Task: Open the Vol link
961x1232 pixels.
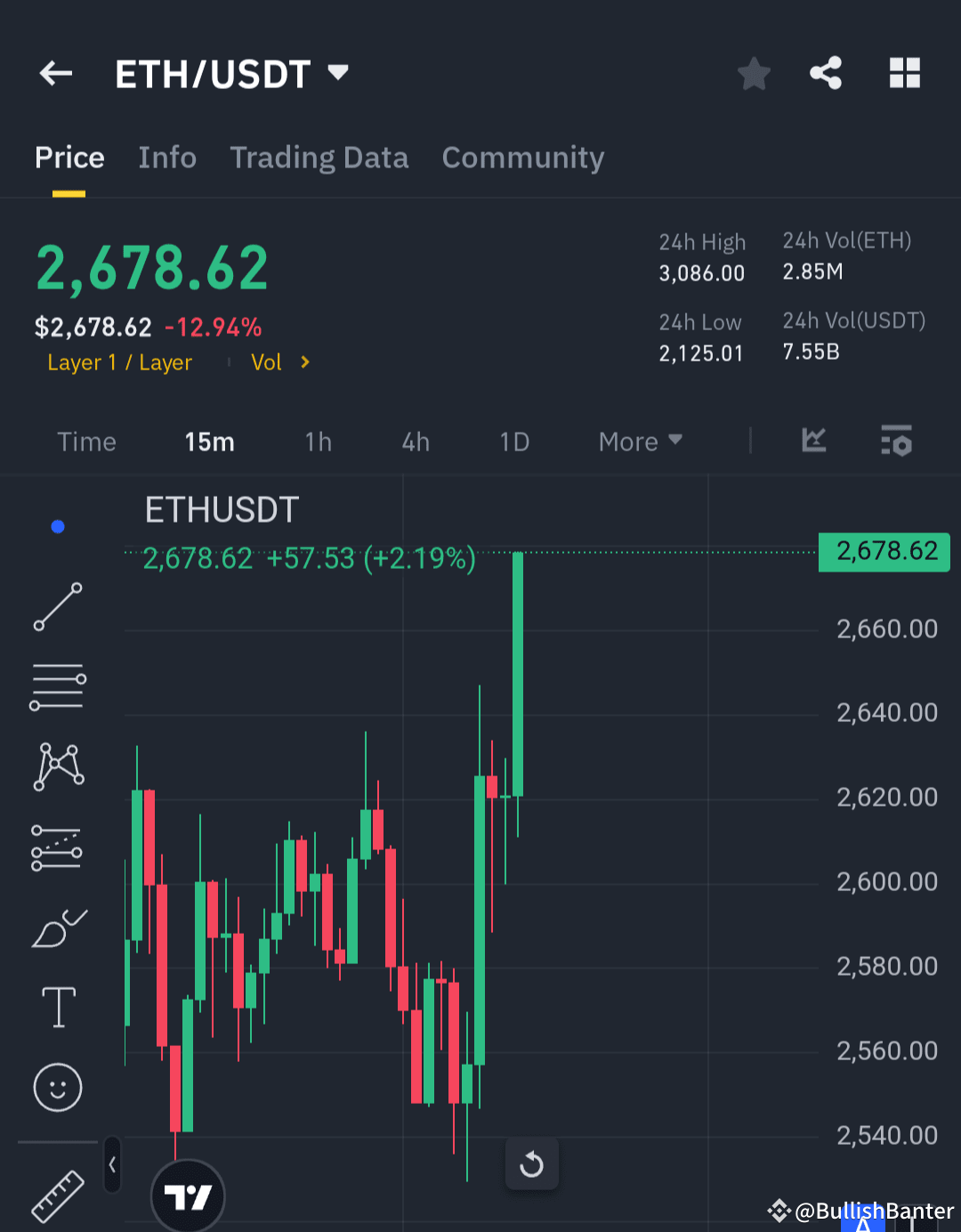Action: pos(266,361)
